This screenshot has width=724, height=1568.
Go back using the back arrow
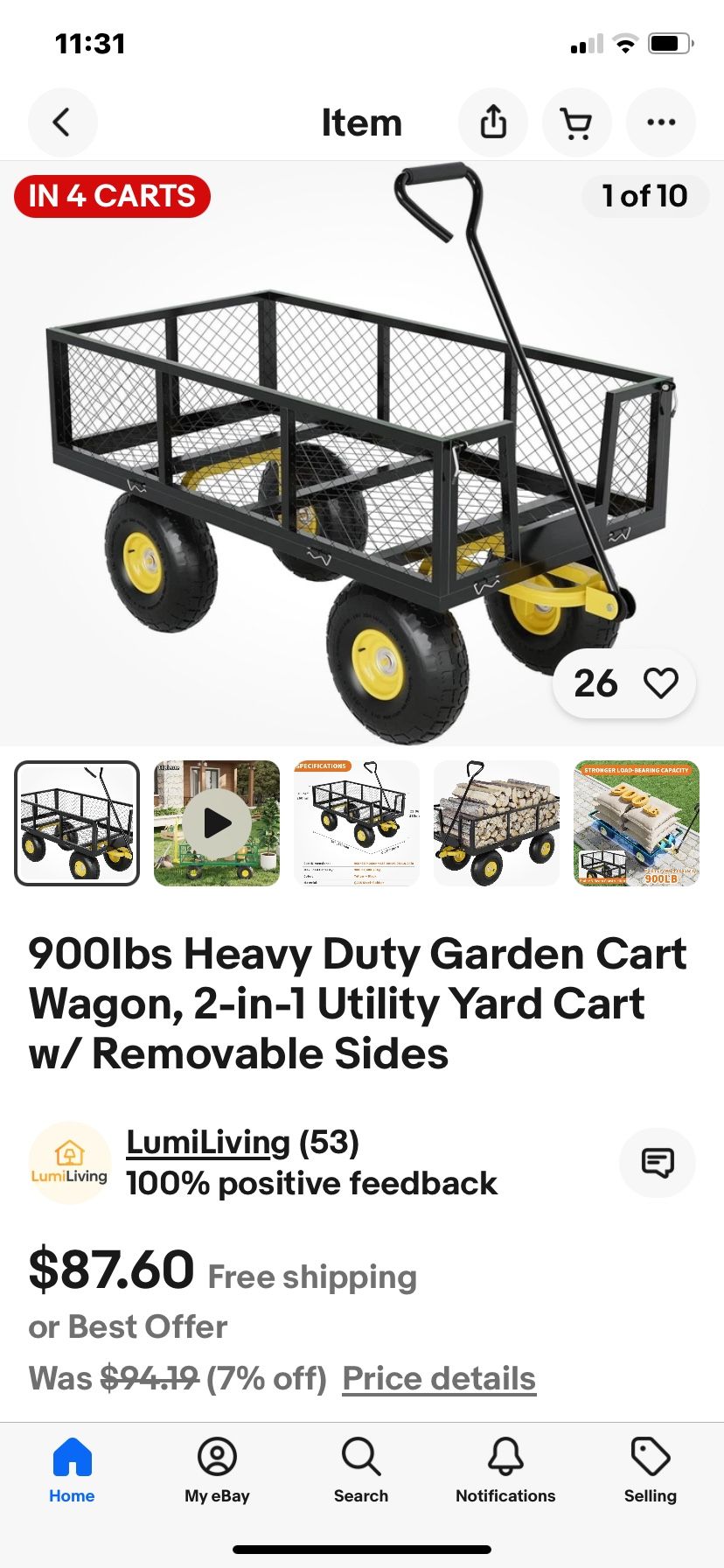pos(62,122)
